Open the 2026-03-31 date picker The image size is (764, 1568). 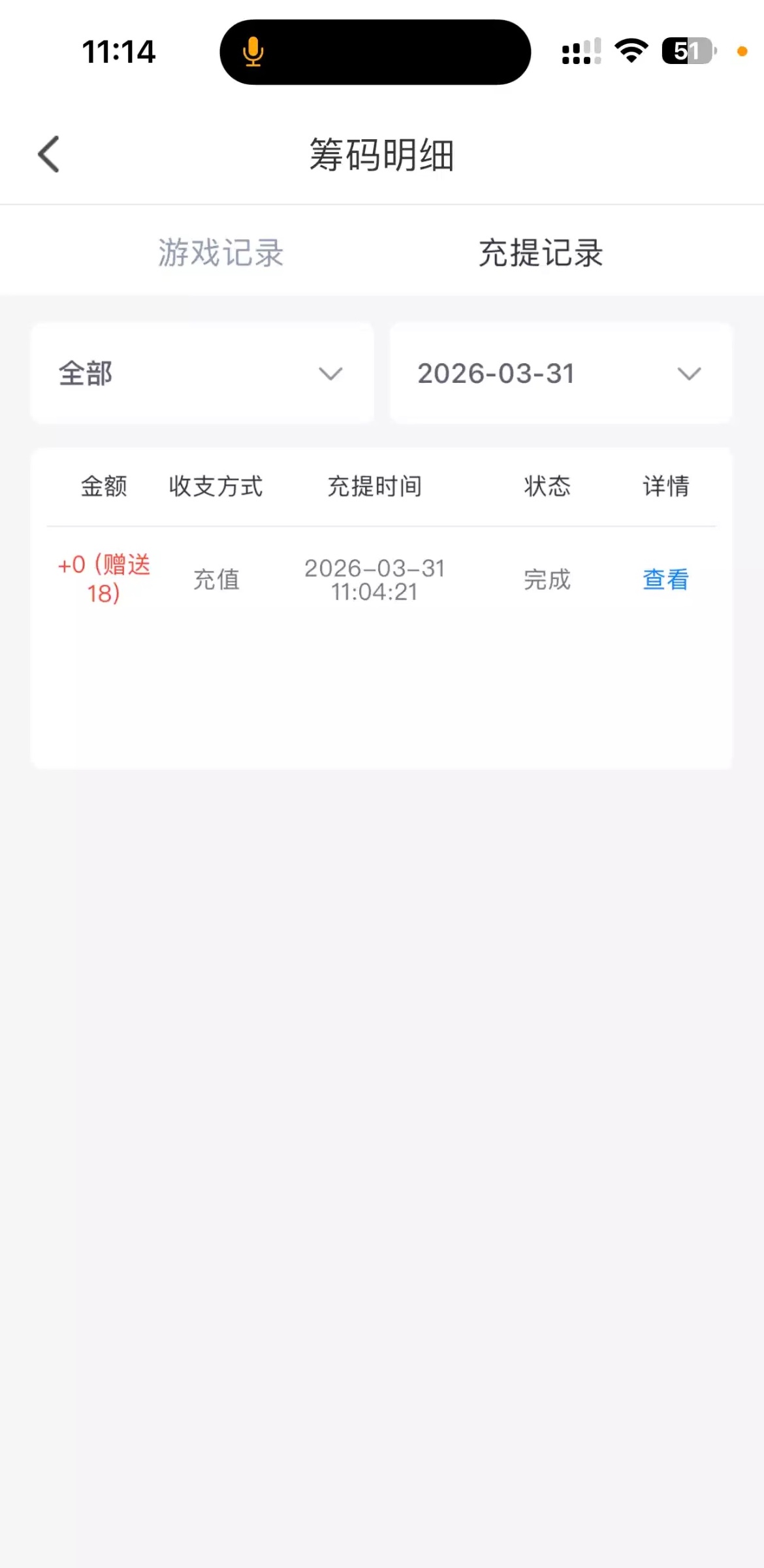(560, 374)
